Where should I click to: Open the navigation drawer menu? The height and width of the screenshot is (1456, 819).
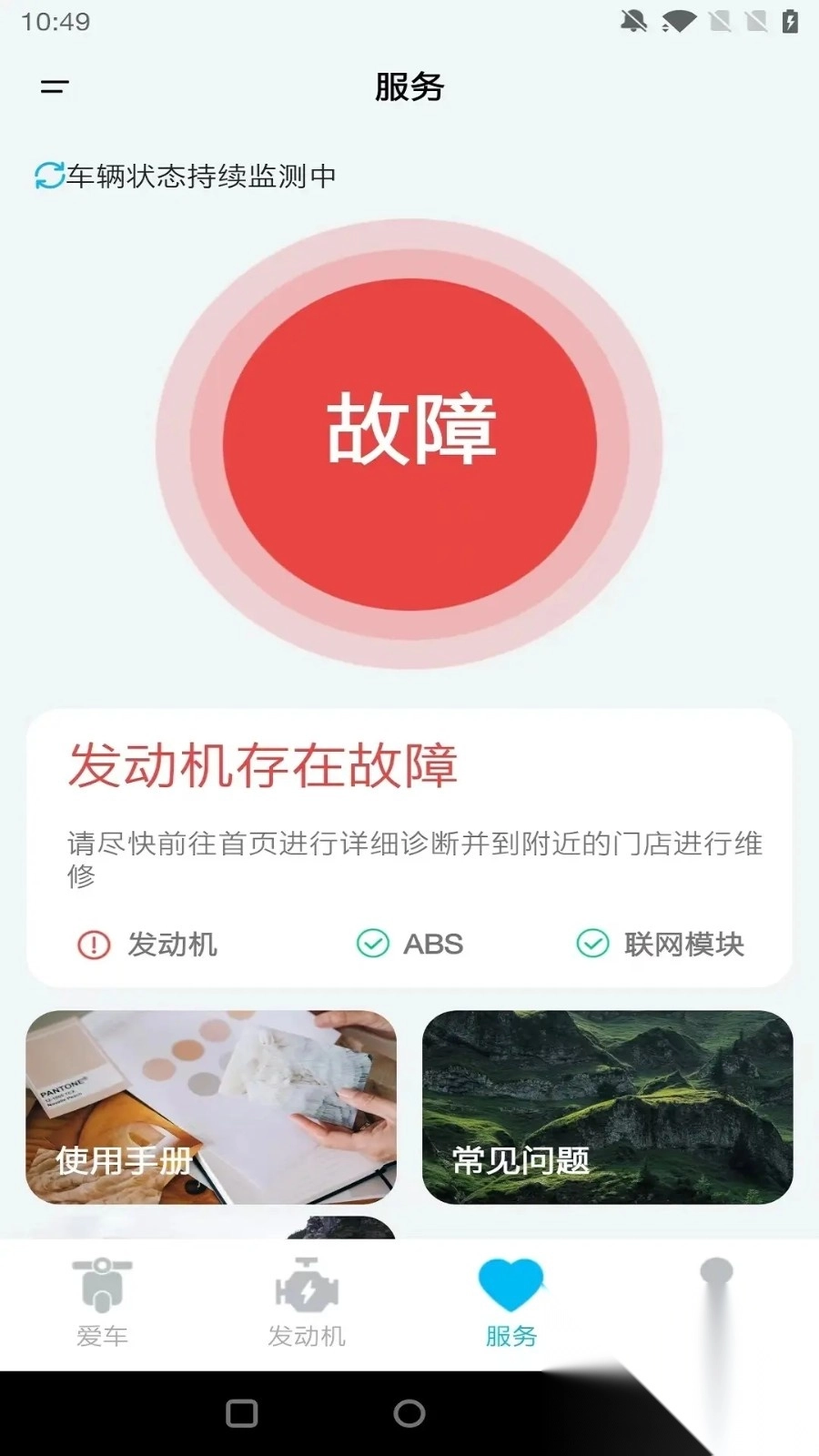tap(55, 87)
